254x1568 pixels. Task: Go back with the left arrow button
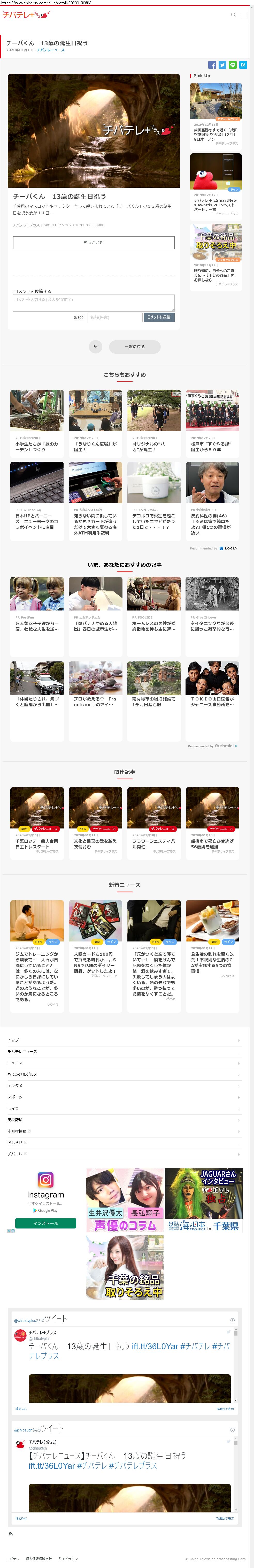click(95, 346)
